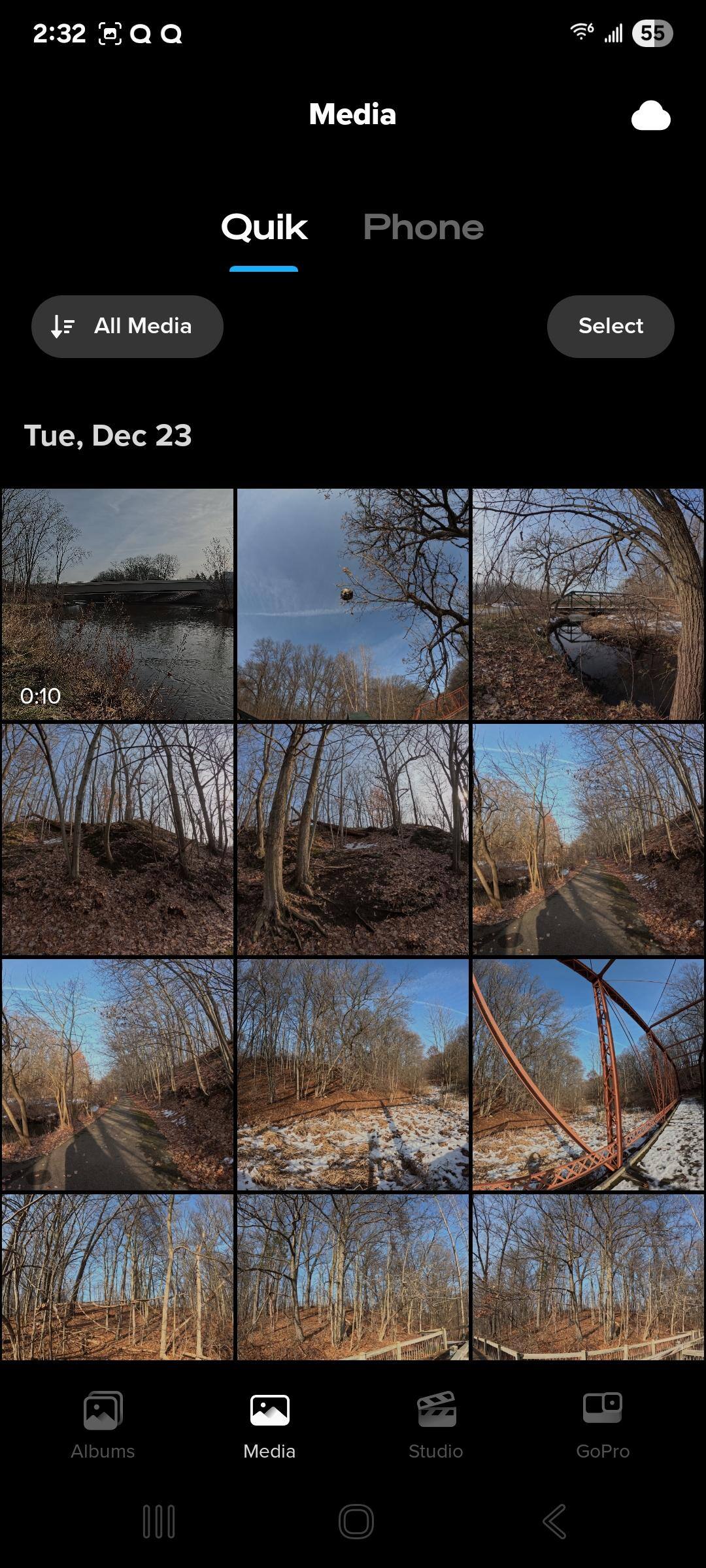Open the 0:10 river video
Screen dimensions: 706x1568
pyautogui.click(x=118, y=604)
